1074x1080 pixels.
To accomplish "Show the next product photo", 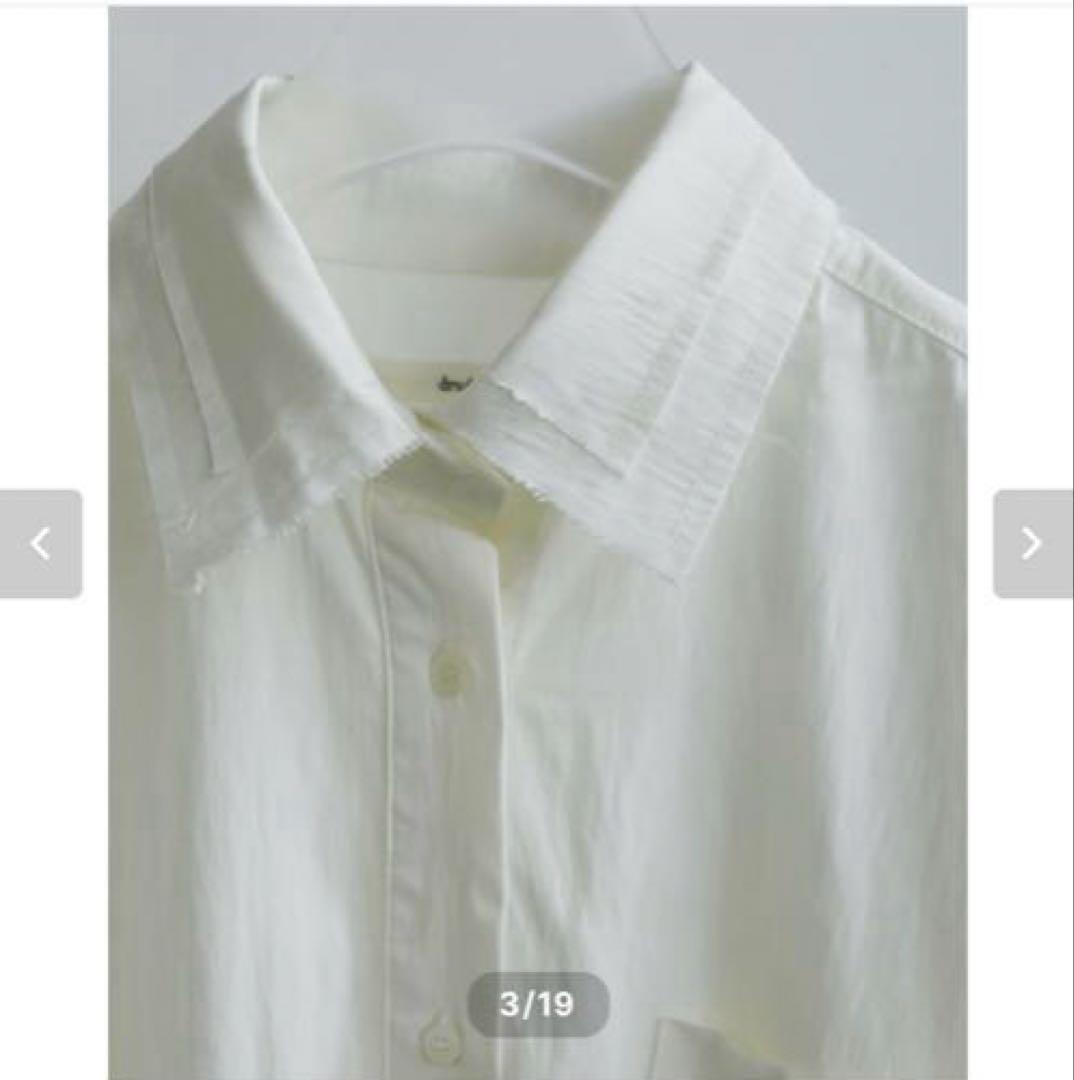I will click(1032, 544).
